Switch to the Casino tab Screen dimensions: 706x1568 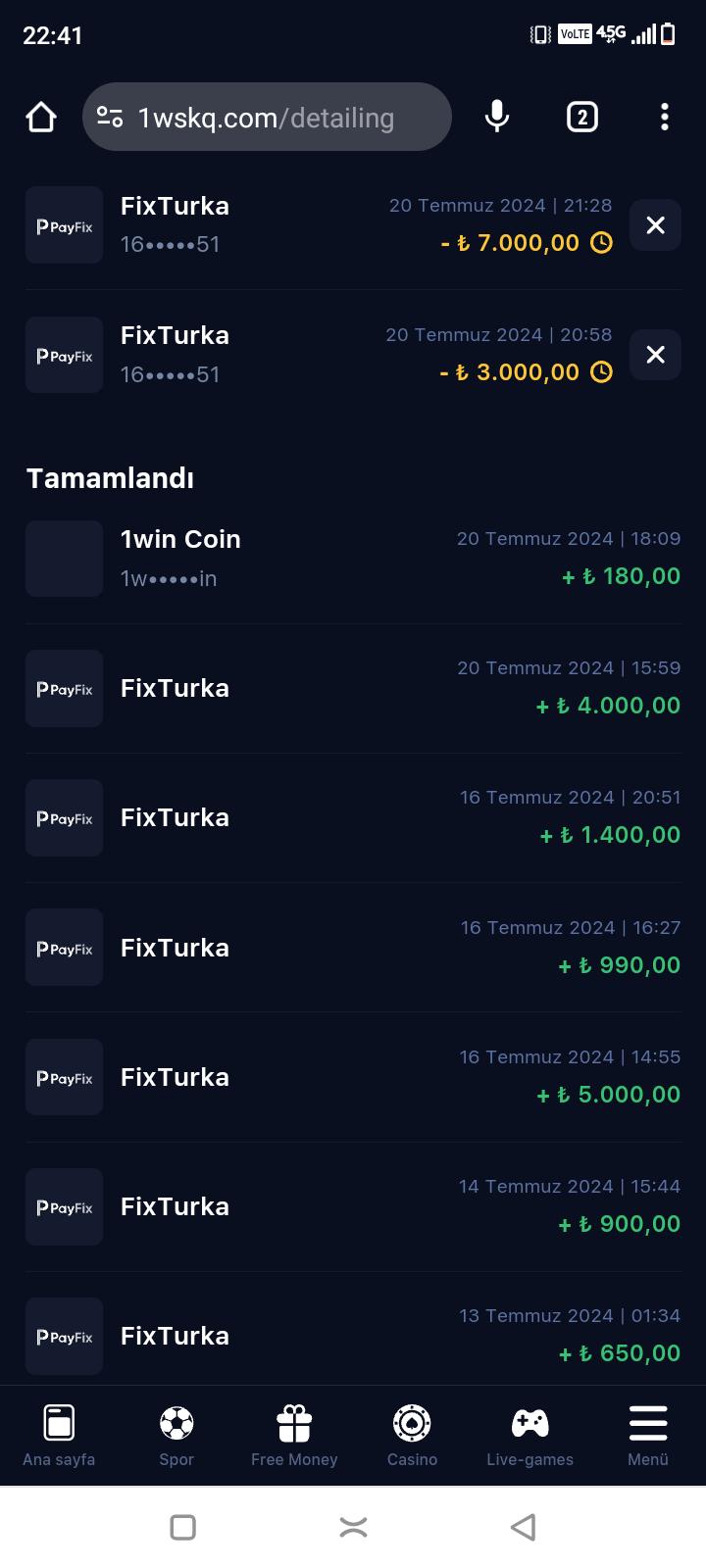point(412,1435)
